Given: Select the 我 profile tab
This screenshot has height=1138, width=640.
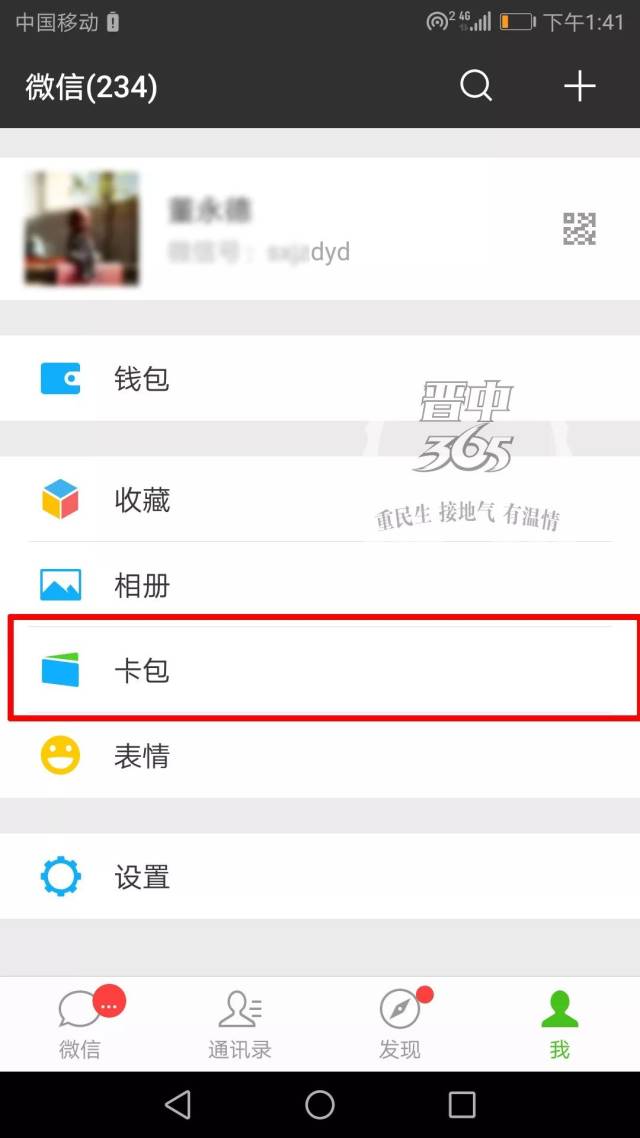Looking at the screenshot, I should pyautogui.click(x=559, y=1024).
